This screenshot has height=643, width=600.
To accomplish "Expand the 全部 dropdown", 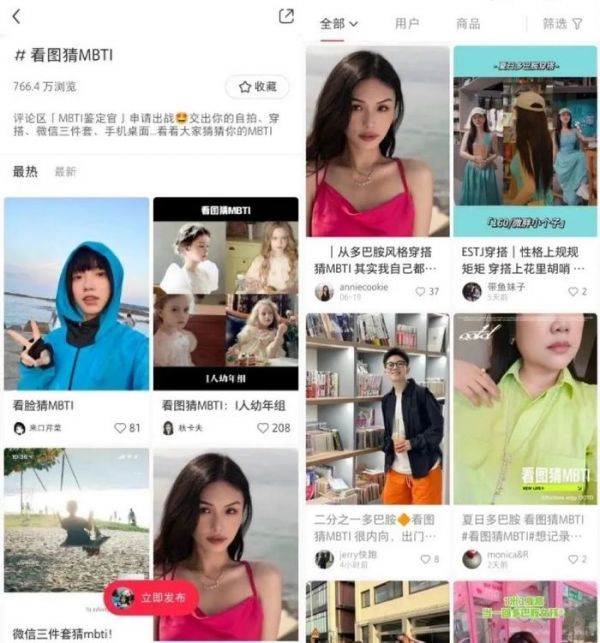I will click(x=338, y=23).
